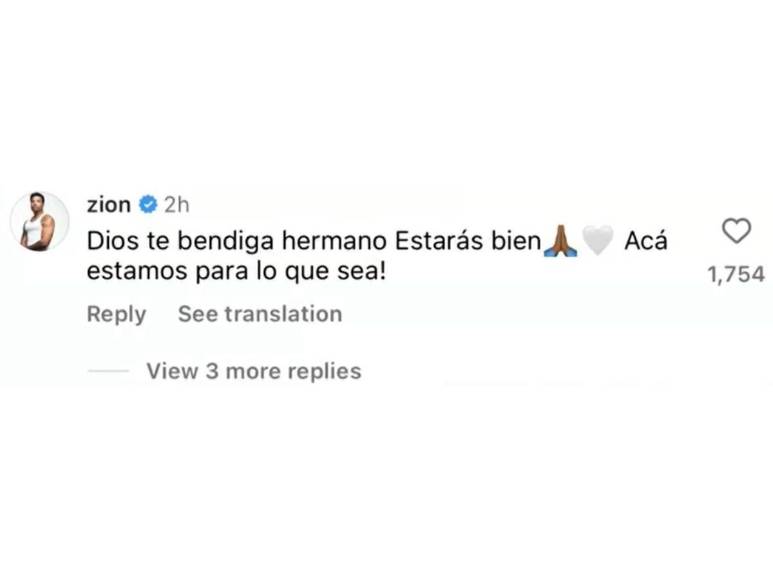Screen dimensions: 773x580
Task: See translation of zion's comment
Action: [x=259, y=314]
